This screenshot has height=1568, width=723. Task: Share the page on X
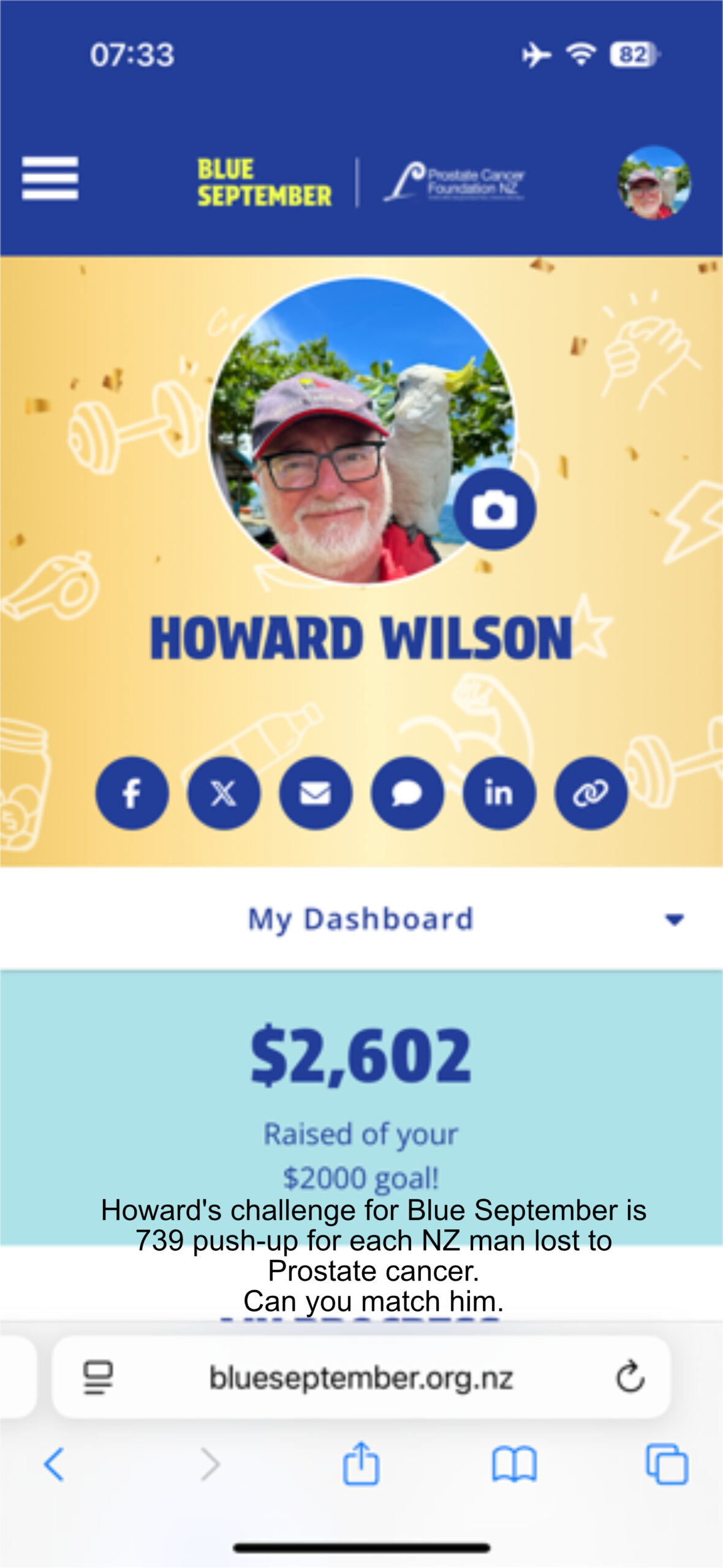click(224, 793)
